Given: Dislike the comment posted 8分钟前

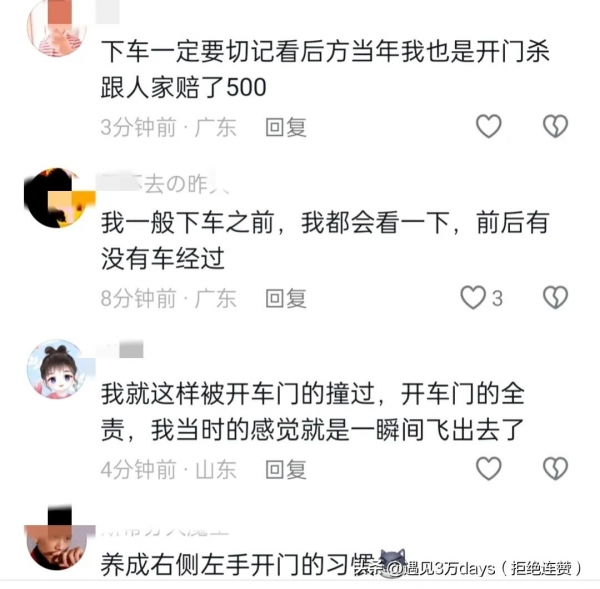Looking at the screenshot, I should coord(555,297).
